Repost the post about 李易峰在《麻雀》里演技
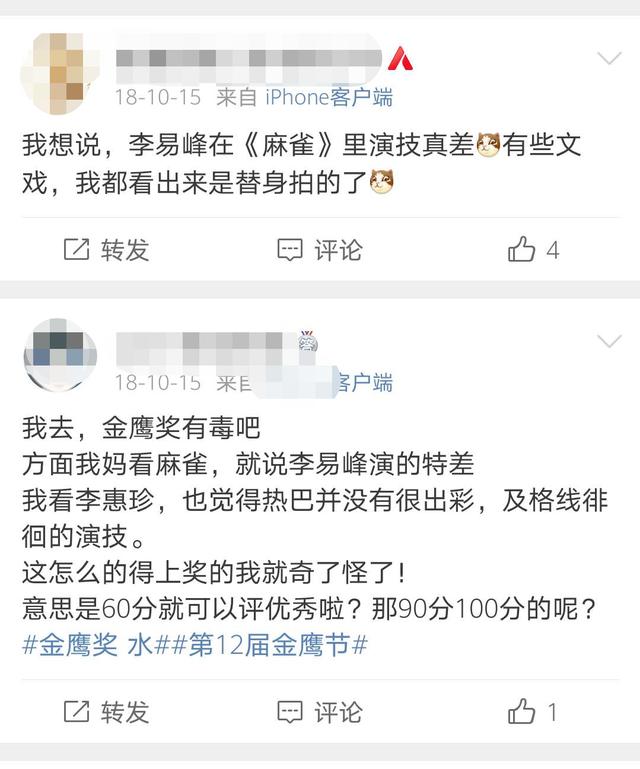 106,250
